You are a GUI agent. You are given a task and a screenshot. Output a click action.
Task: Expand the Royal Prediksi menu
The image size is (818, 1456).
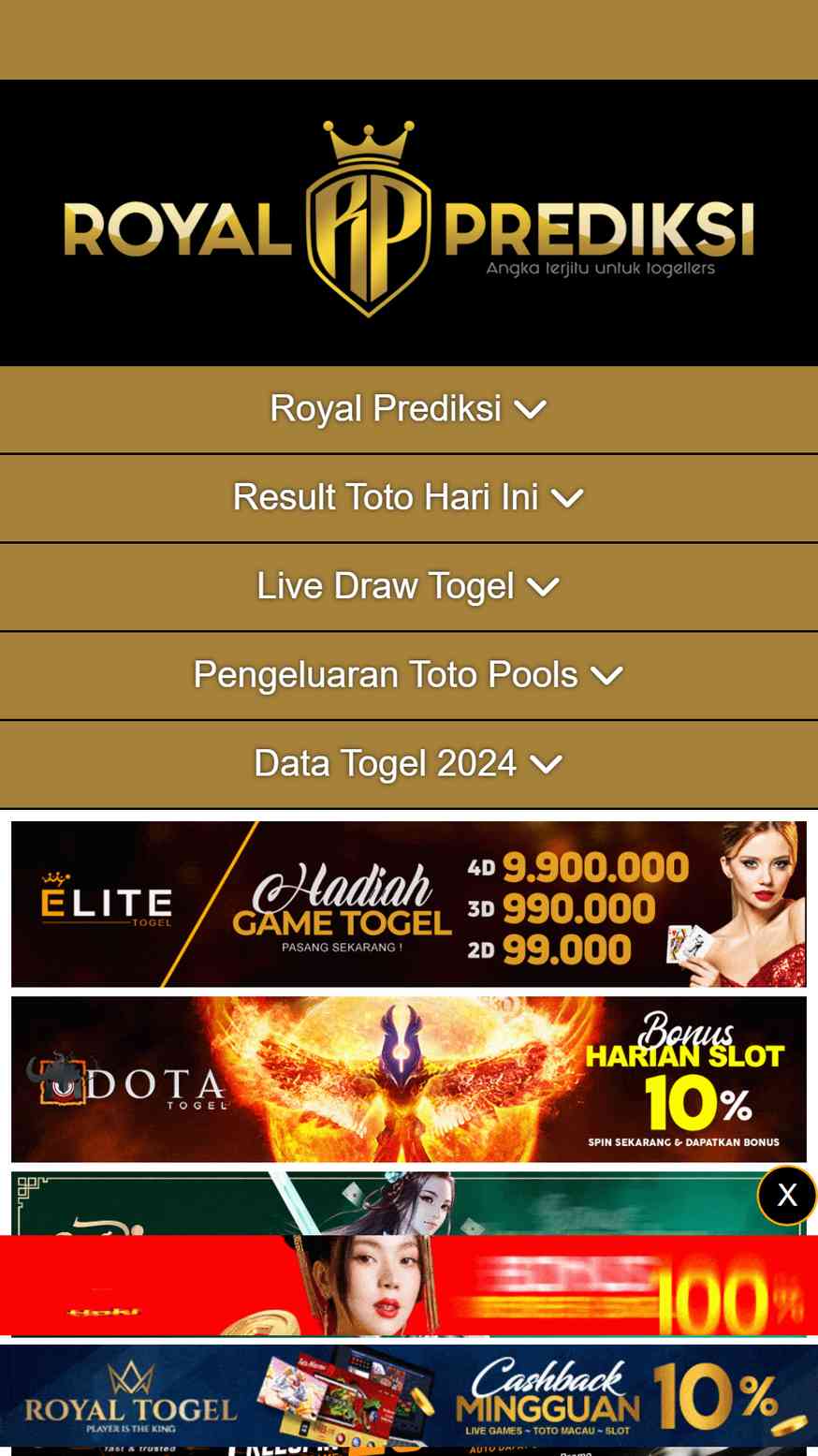point(408,409)
